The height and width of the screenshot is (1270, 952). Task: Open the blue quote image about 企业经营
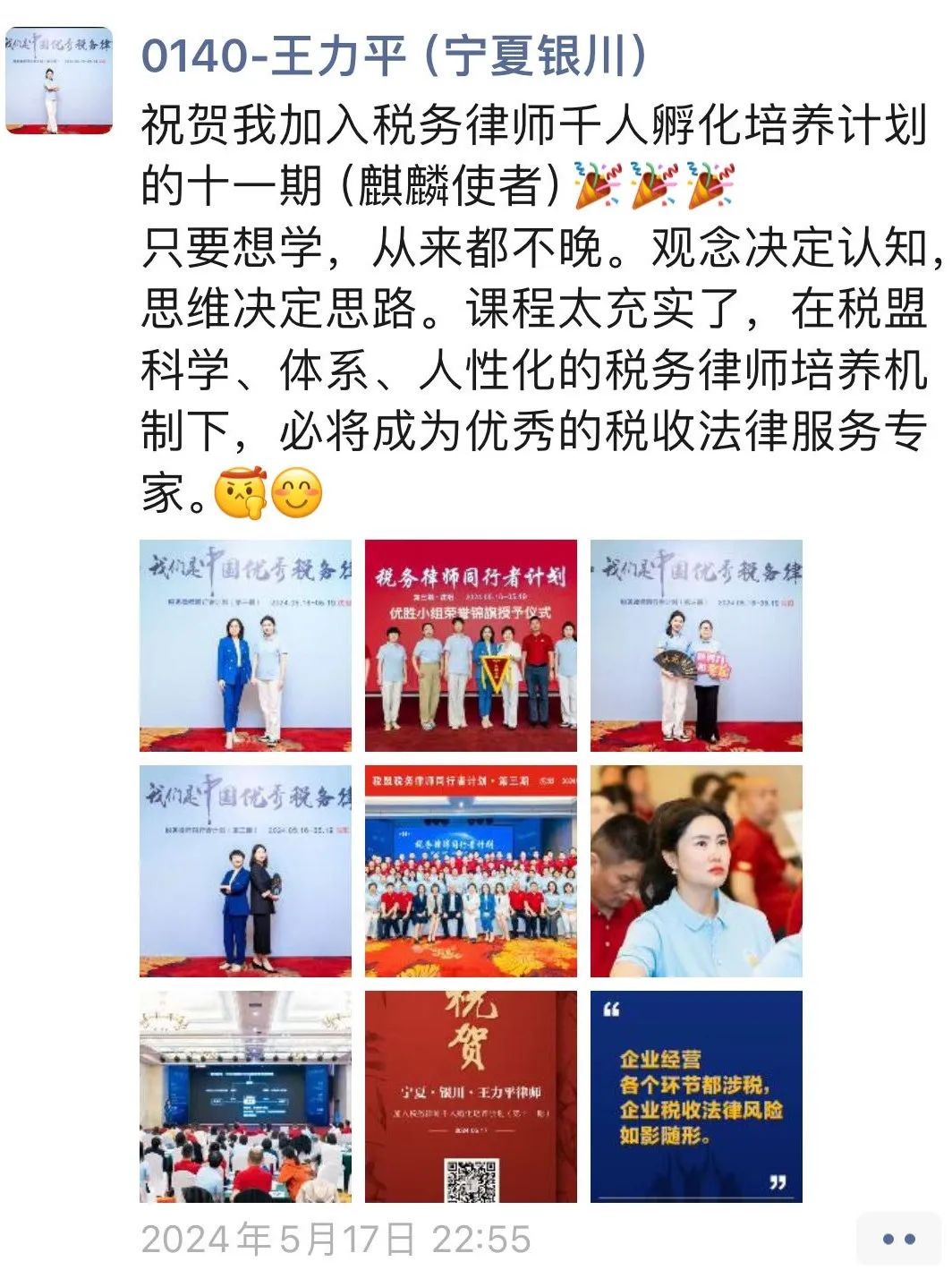tap(696, 1096)
